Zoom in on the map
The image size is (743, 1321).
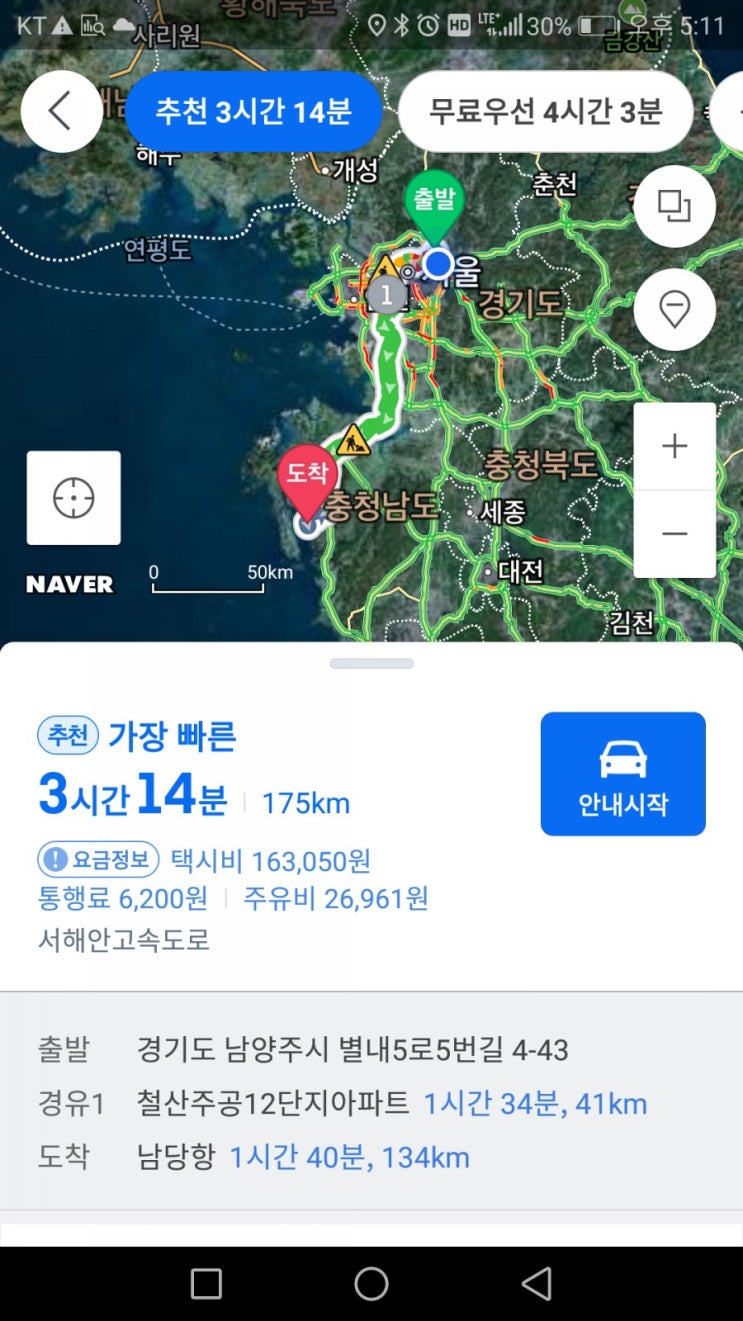pos(674,446)
